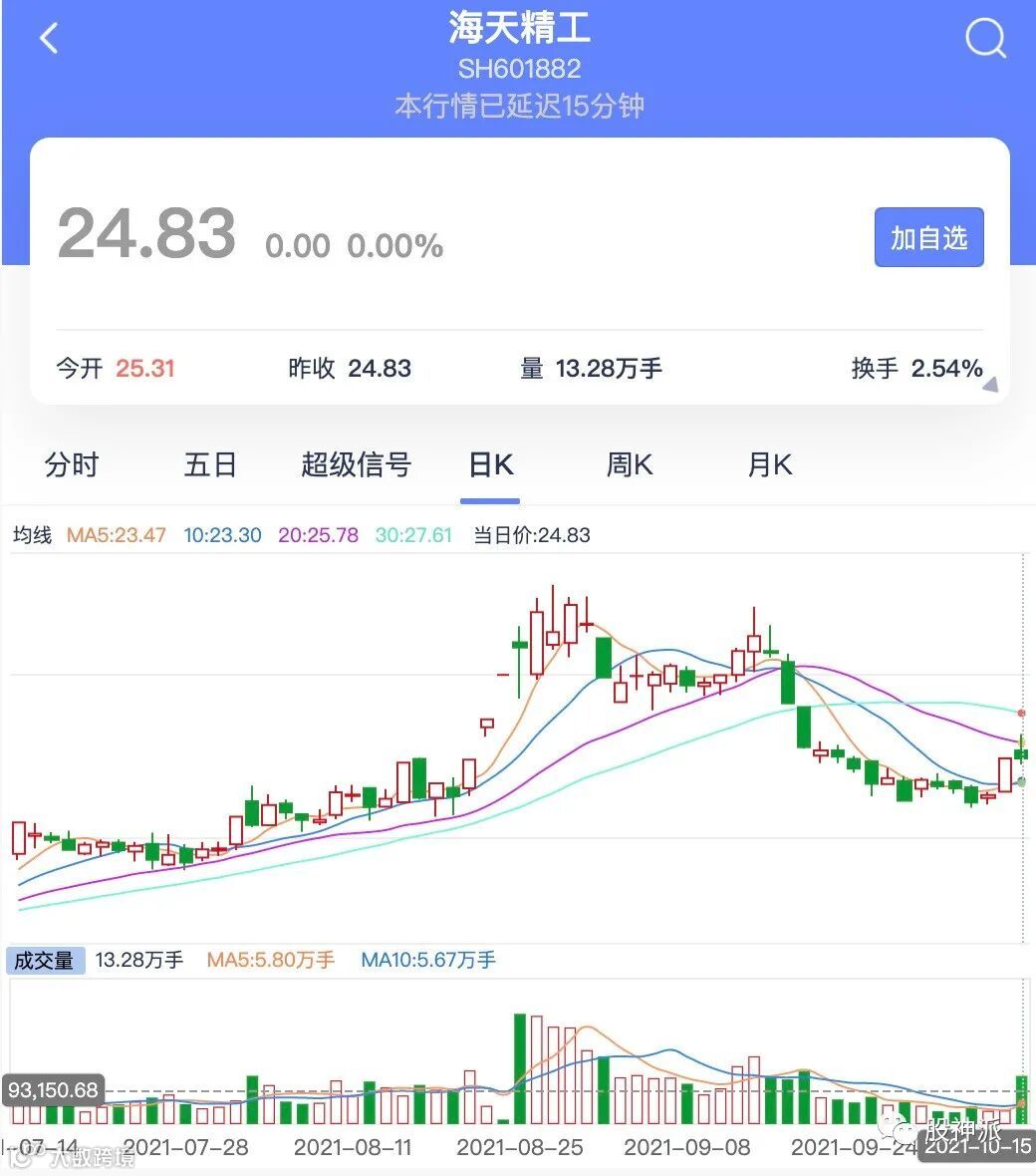The height and width of the screenshot is (1176, 1036).
Task: Tap the 成交量 indicator selector
Action: pyautogui.click(x=45, y=961)
